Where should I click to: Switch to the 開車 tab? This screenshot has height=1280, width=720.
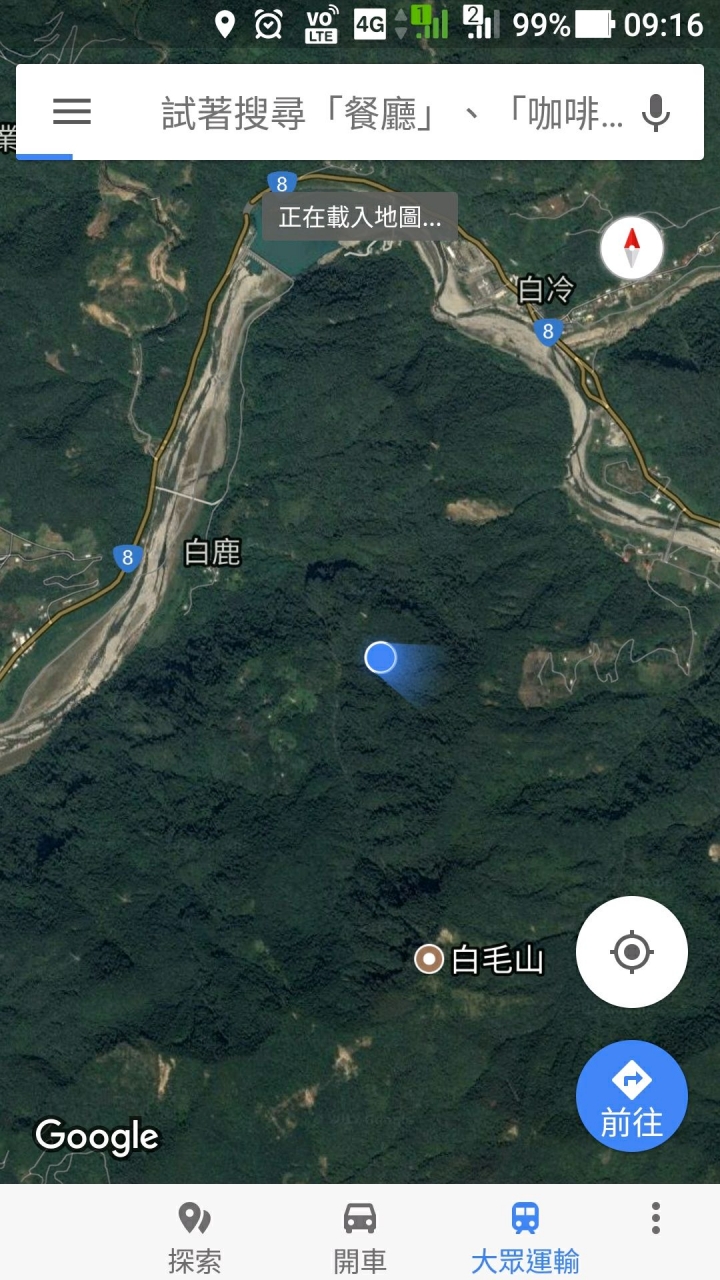[x=360, y=1236]
